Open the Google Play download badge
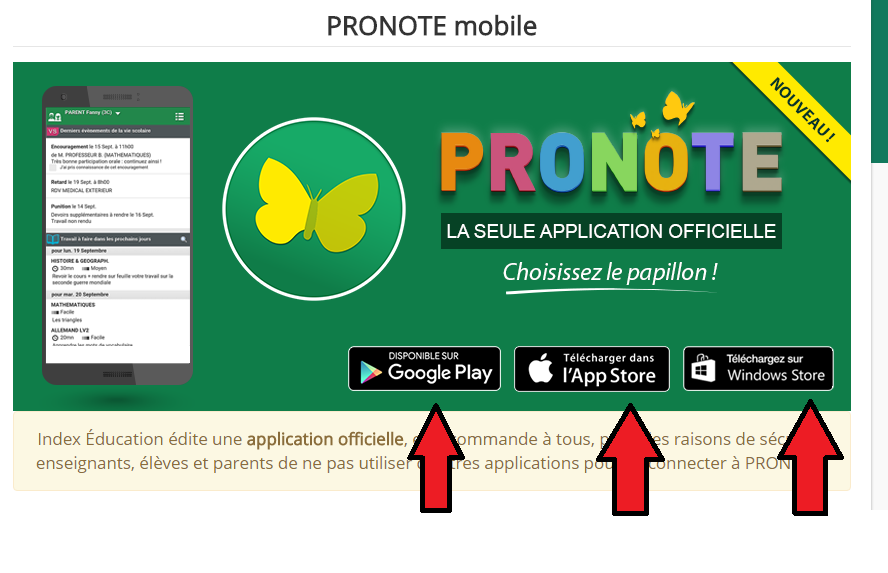 pos(424,368)
